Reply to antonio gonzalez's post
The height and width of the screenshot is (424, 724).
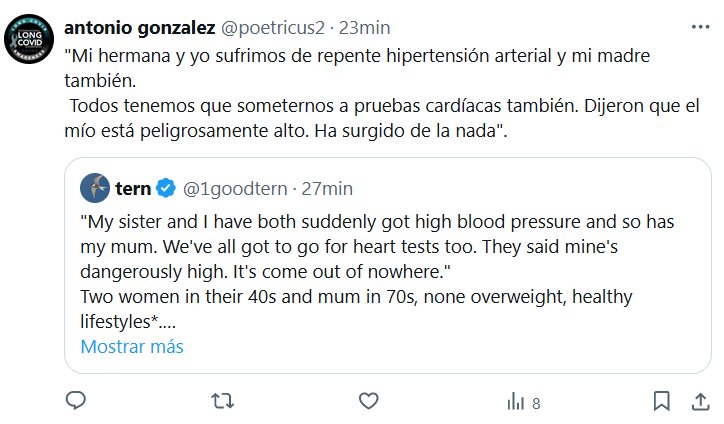76,401
